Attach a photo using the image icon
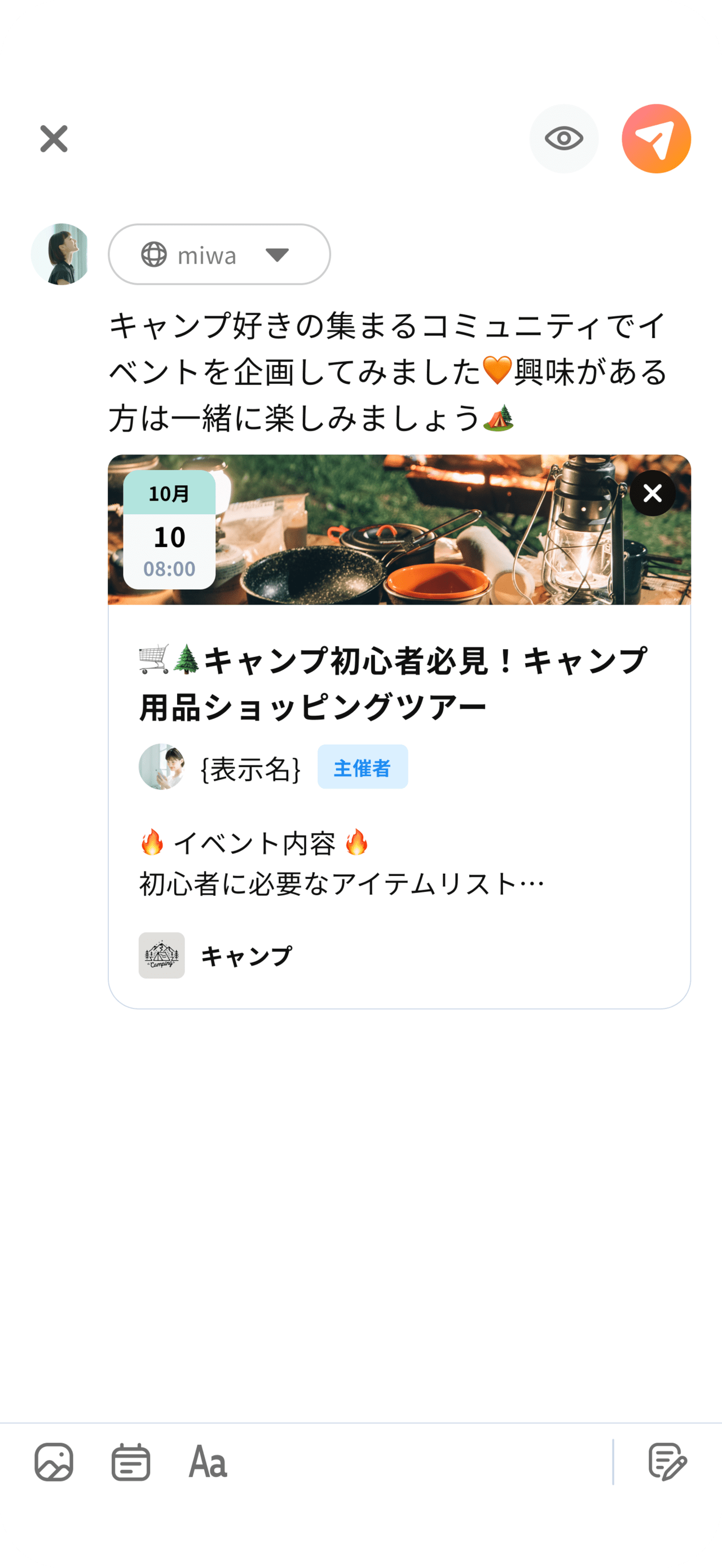Screen dimensions: 722x1568 tap(54, 1461)
